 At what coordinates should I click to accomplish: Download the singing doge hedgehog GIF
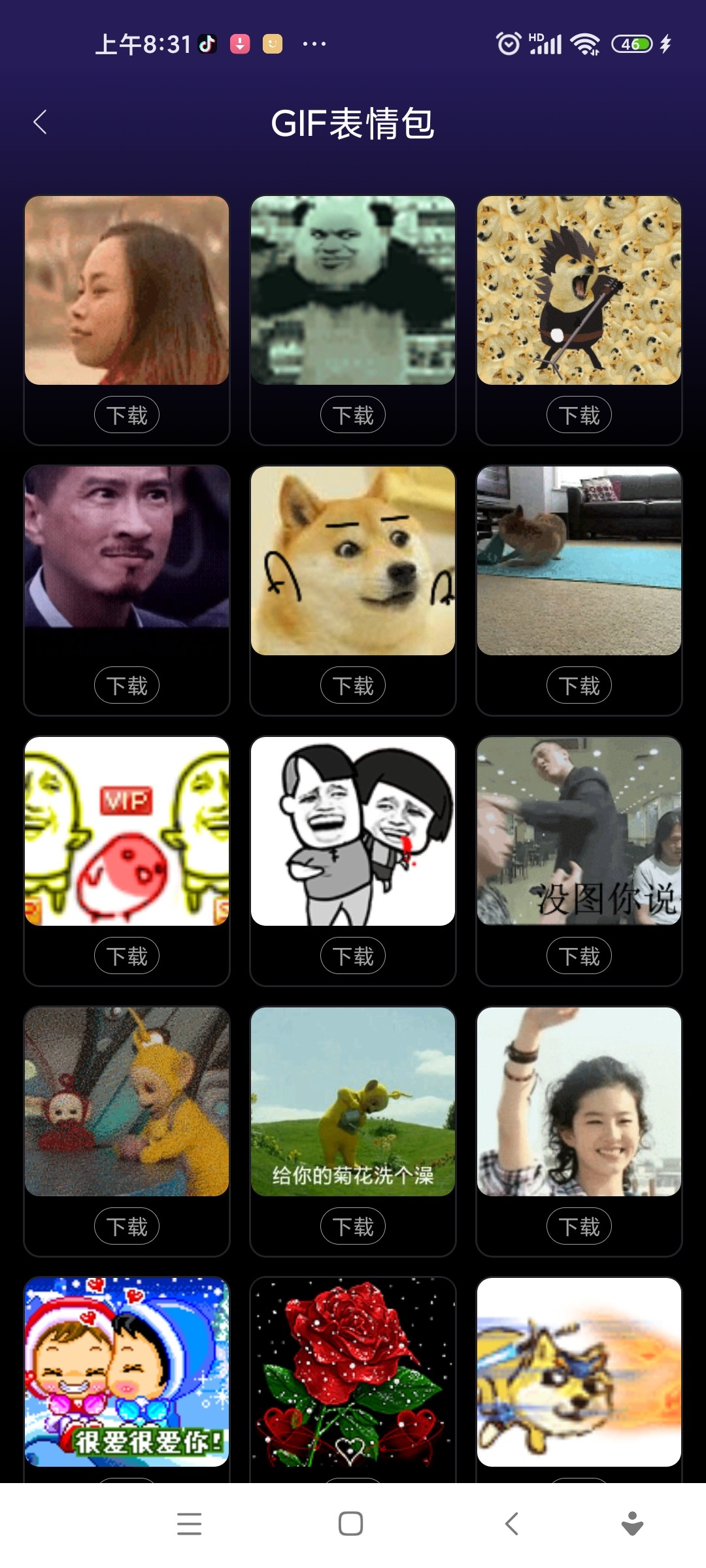(x=579, y=415)
